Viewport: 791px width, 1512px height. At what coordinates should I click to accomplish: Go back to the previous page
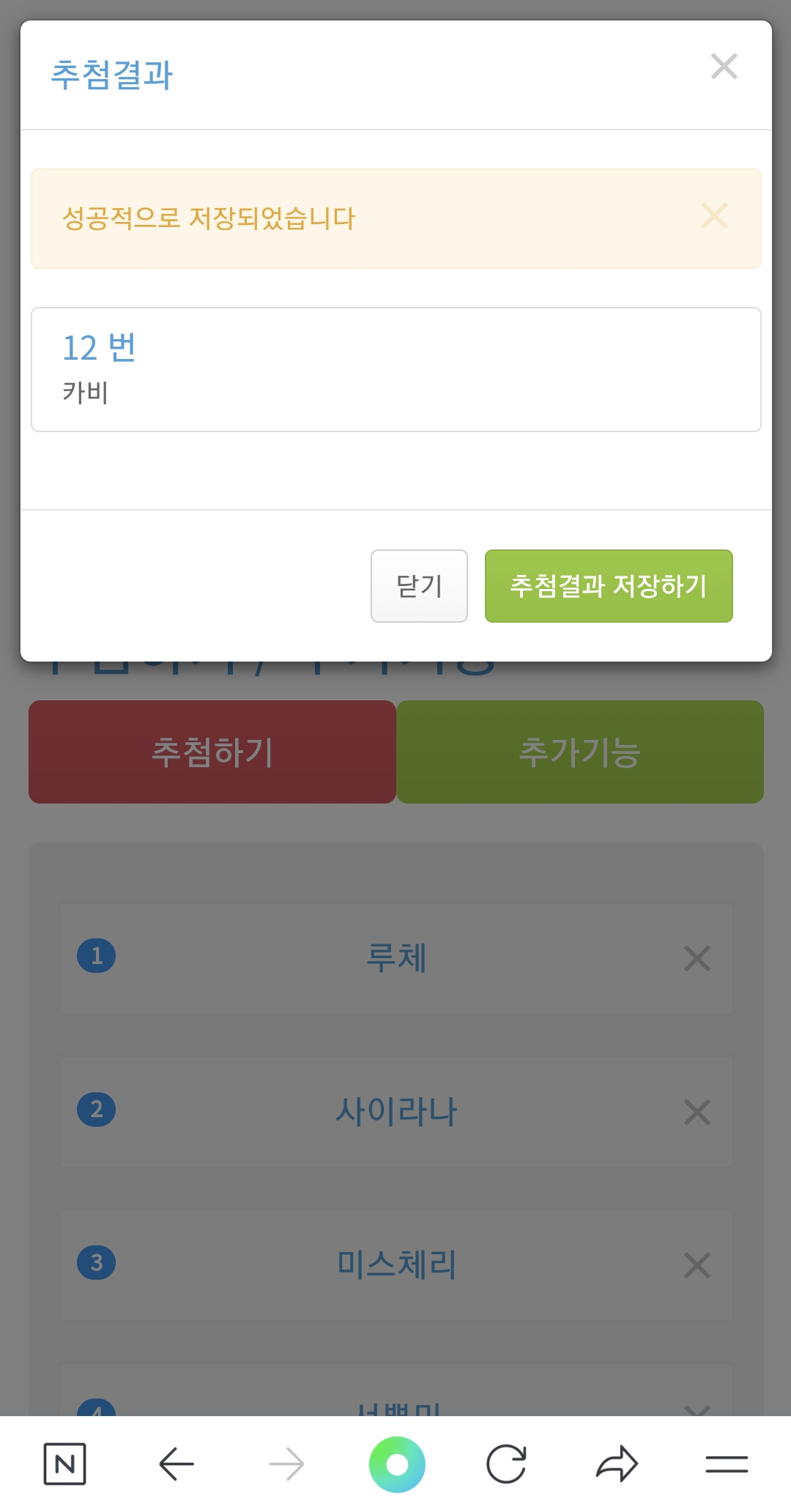click(x=177, y=1464)
